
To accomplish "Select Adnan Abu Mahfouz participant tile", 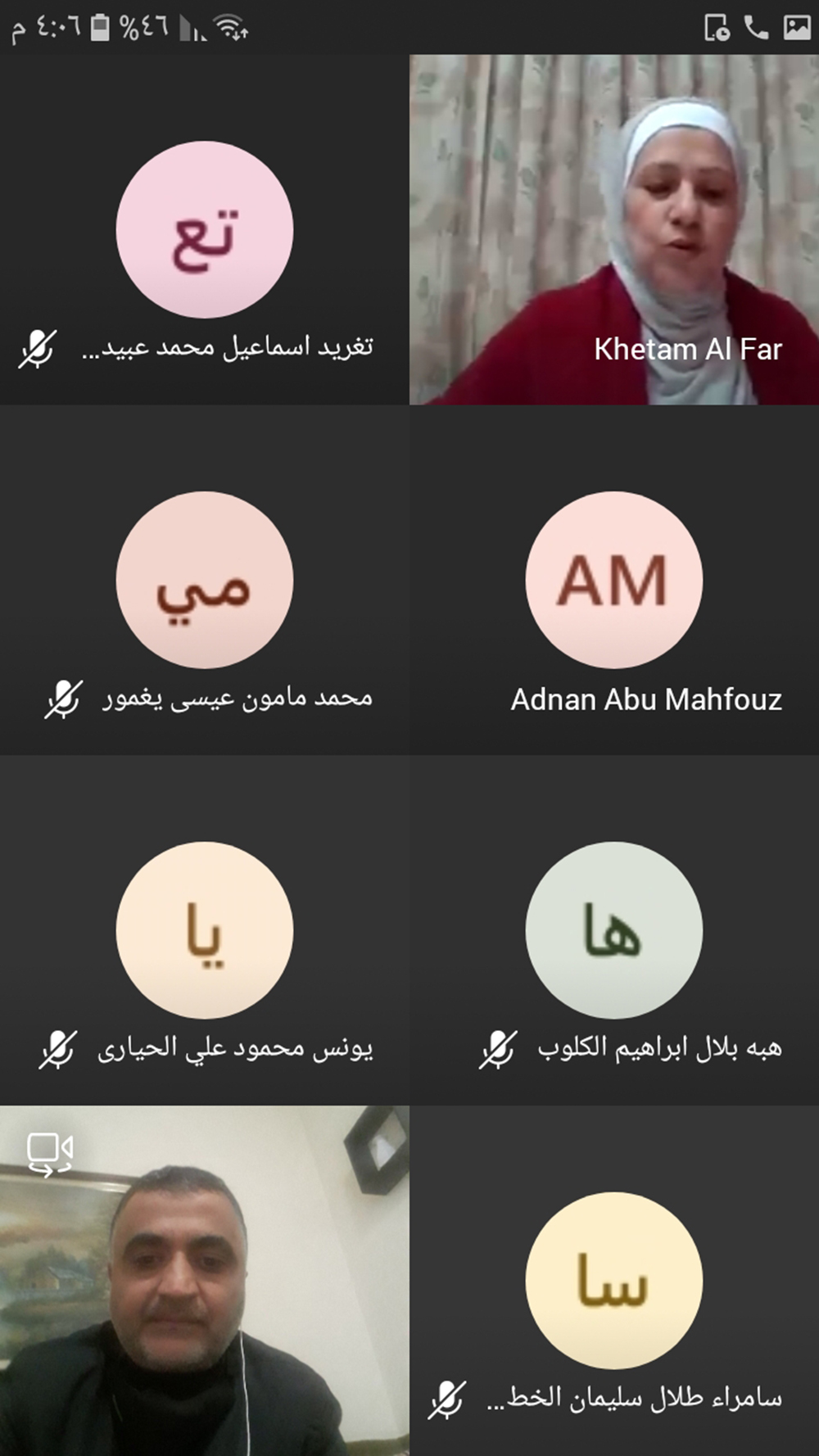I will [x=614, y=580].
